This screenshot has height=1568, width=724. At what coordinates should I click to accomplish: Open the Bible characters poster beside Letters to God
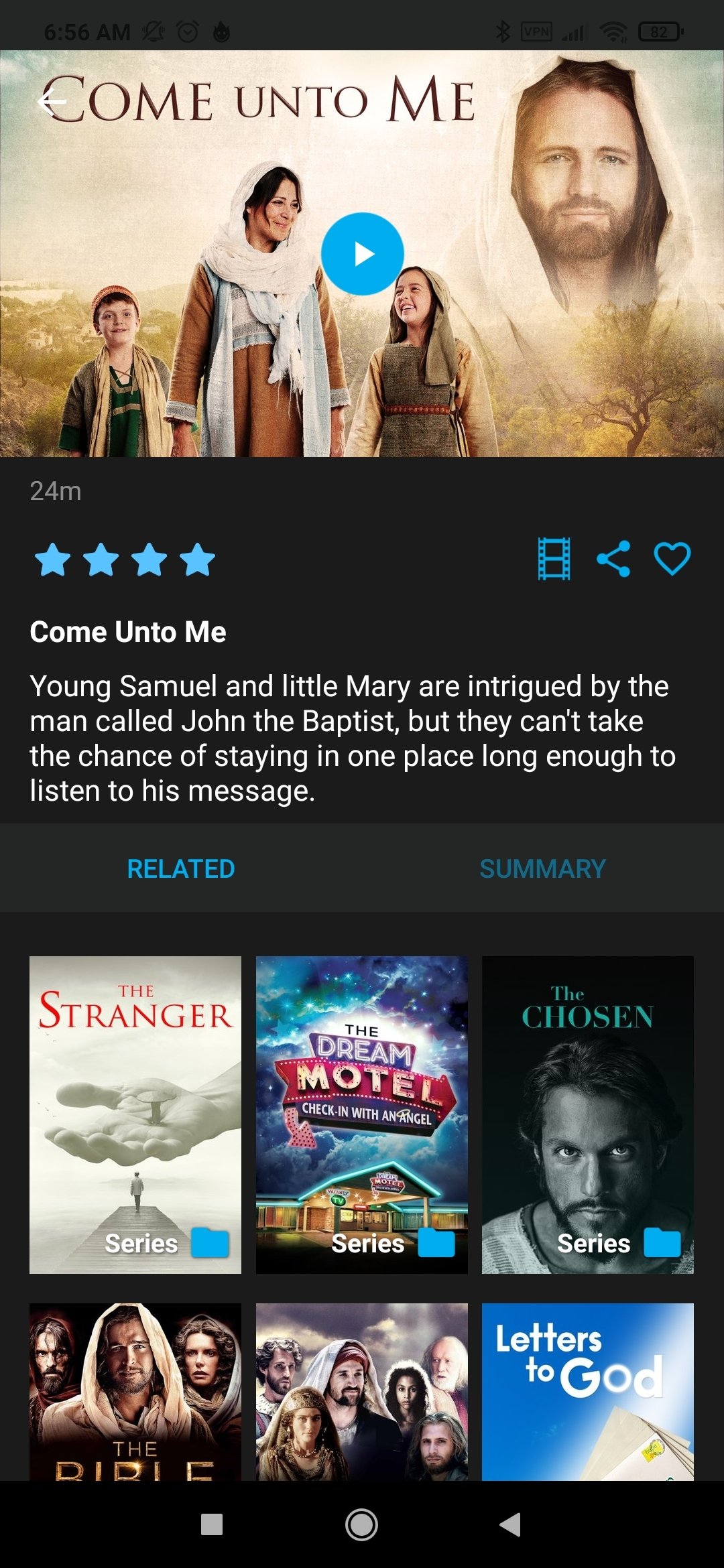(x=362, y=1391)
